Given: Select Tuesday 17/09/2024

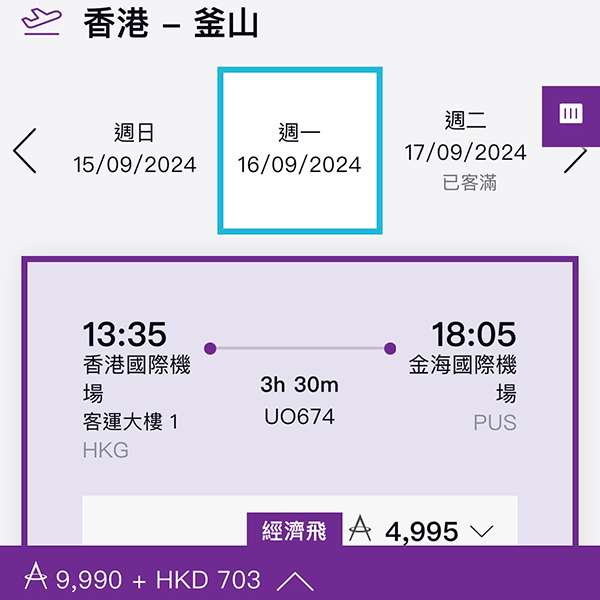Looking at the screenshot, I should pos(465,150).
